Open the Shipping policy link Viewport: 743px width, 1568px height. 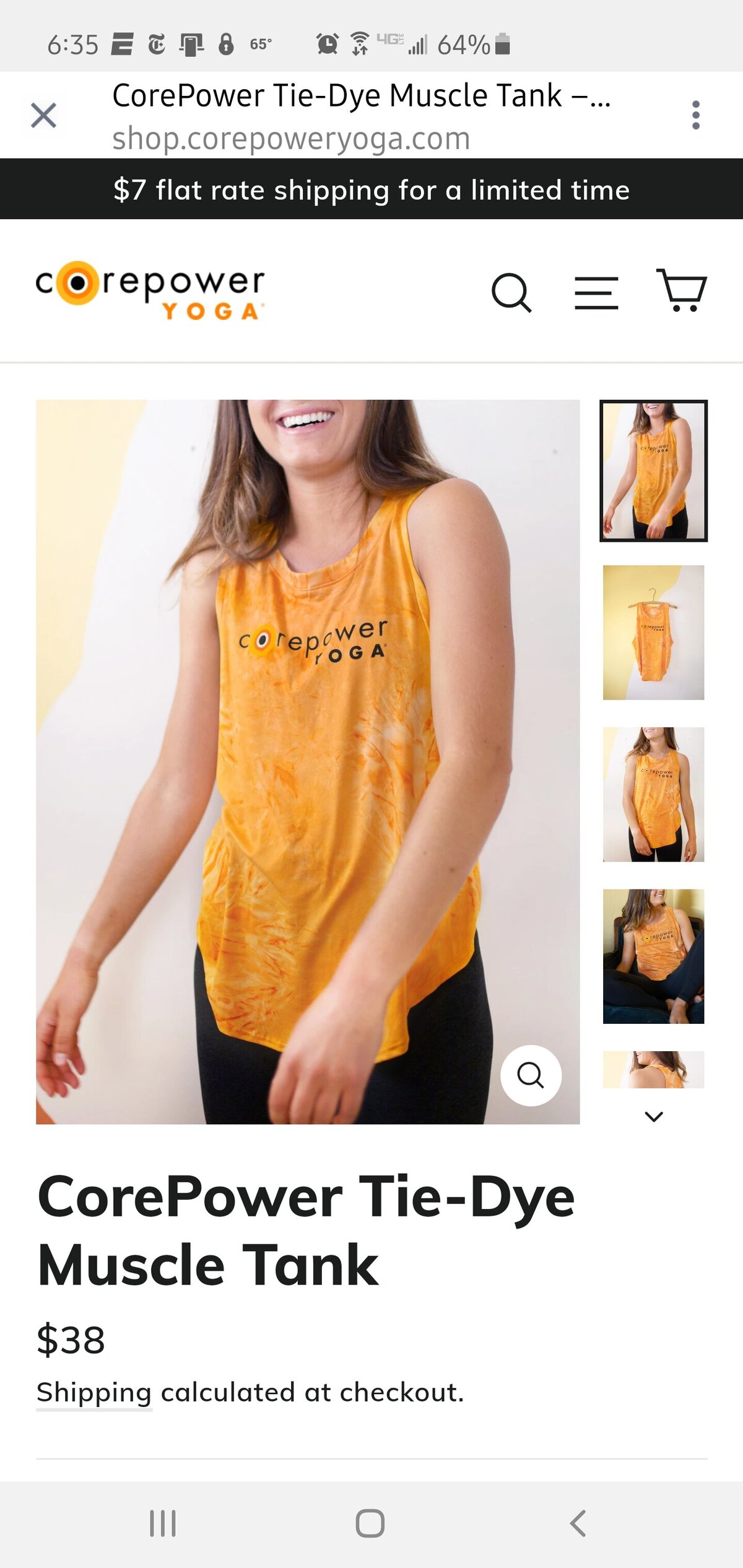[94, 1393]
